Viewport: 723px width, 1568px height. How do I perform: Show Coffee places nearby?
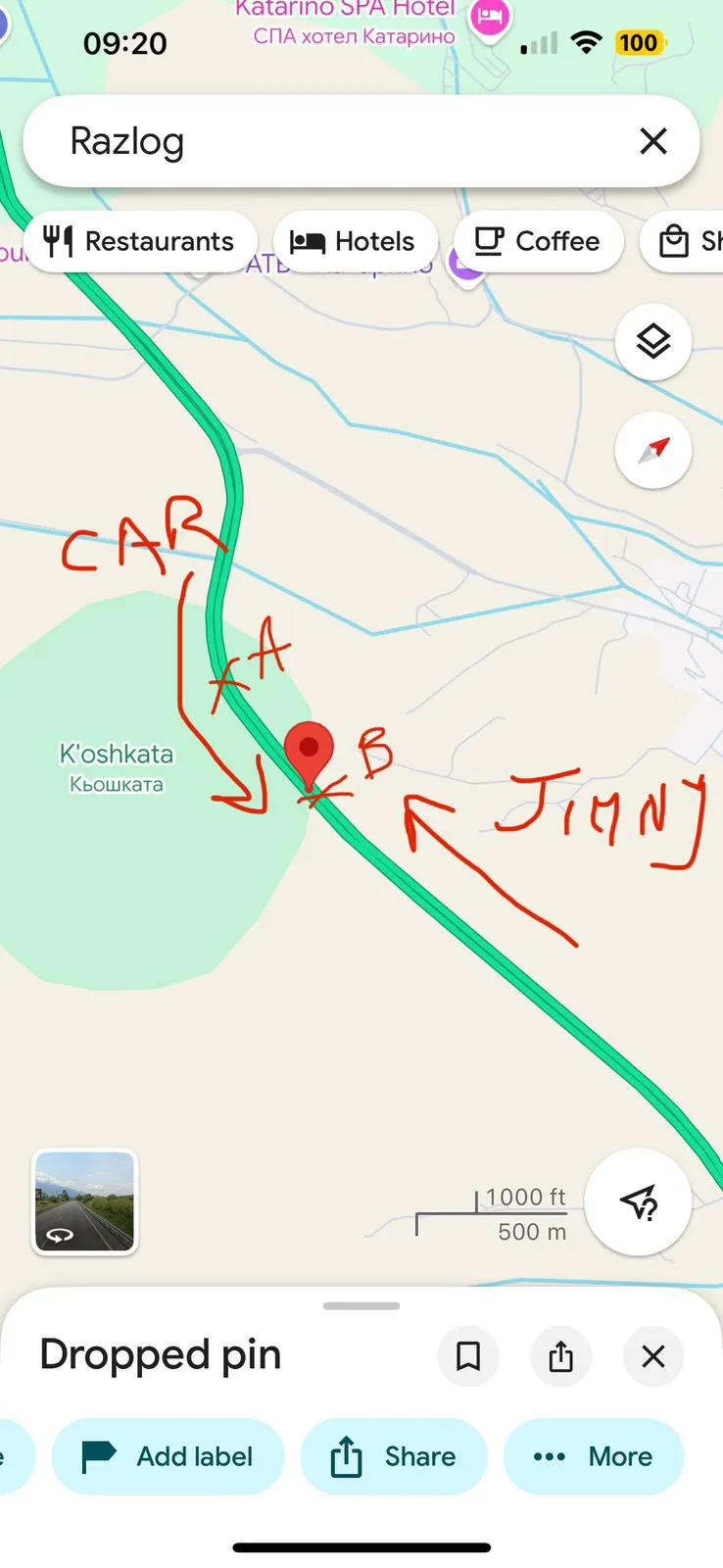[537, 241]
